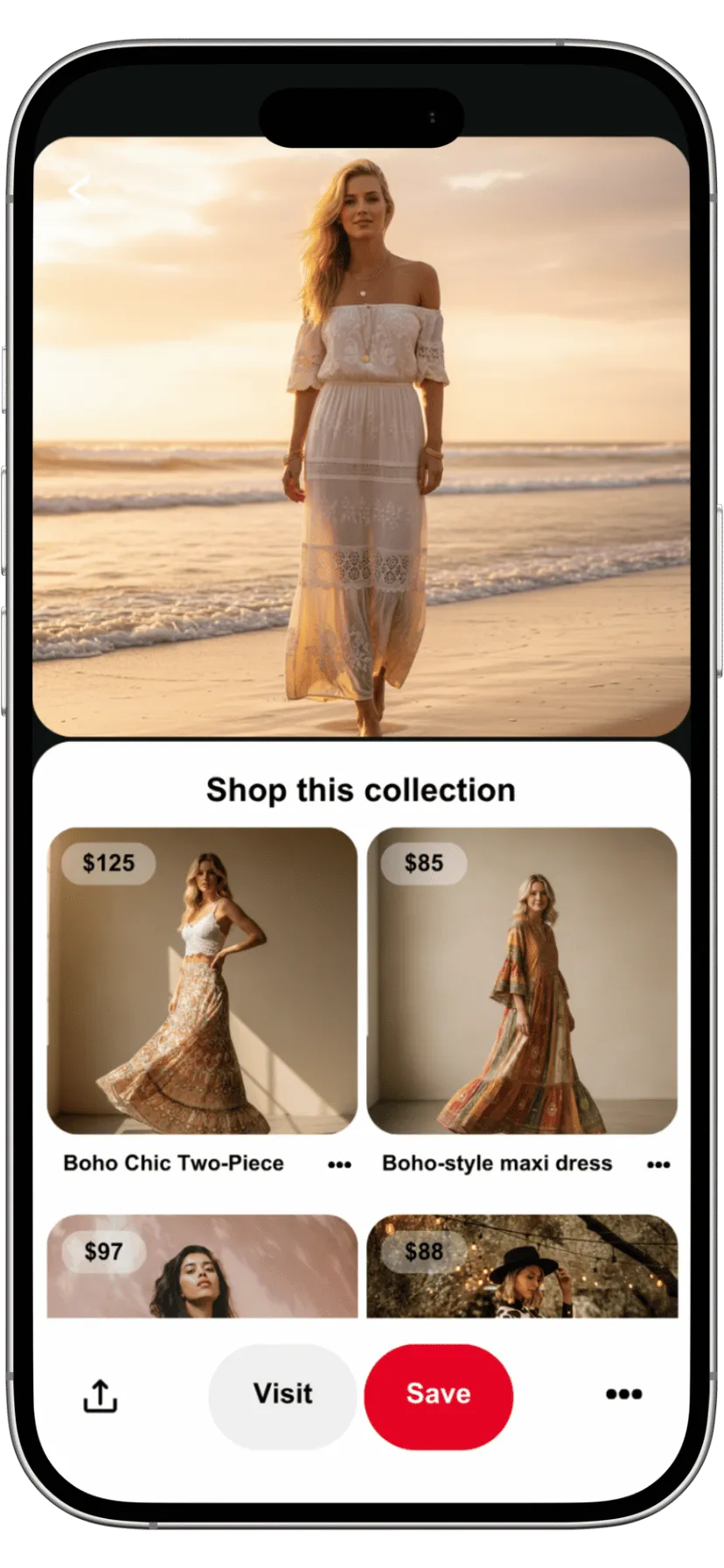Open the $97 product card
Image resolution: width=724 pixels, height=1568 pixels.
(x=202, y=1267)
